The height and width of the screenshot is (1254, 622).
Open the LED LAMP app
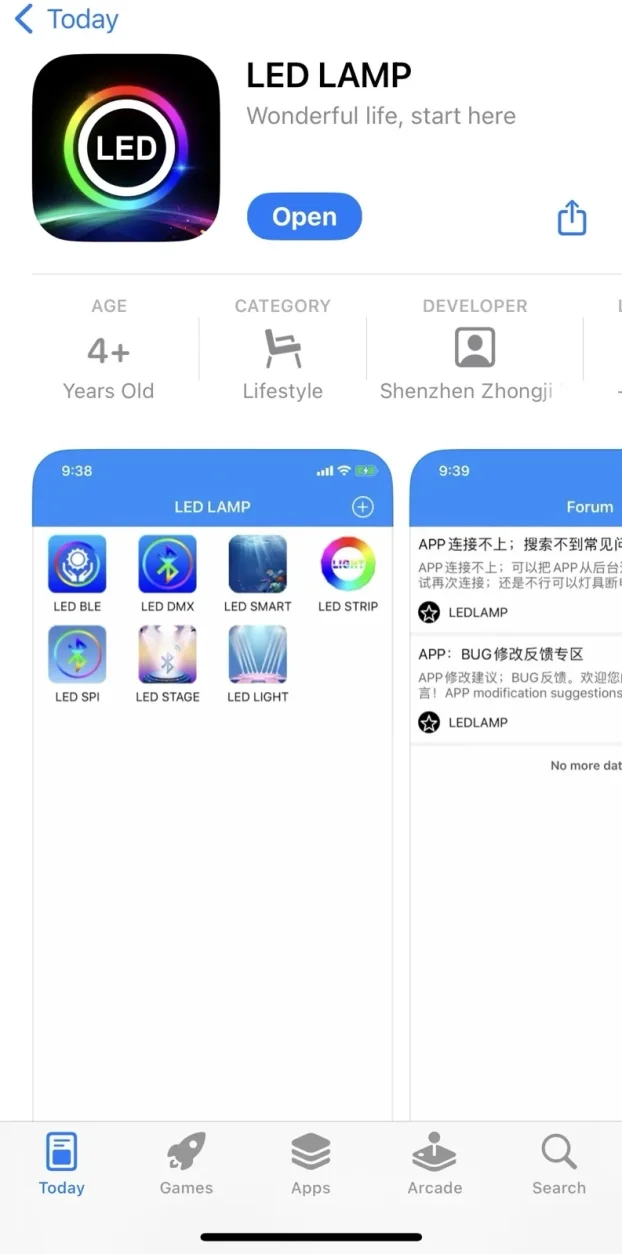[304, 217]
